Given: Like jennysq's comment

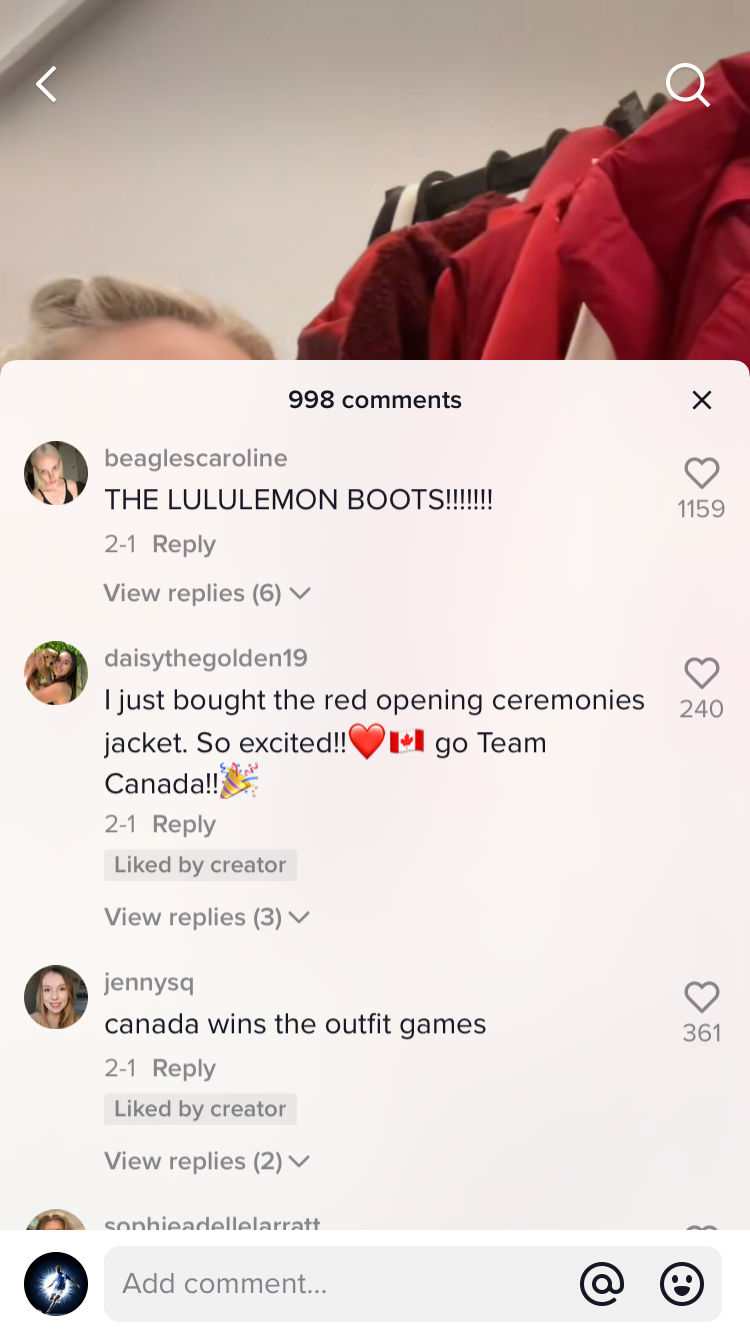Looking at the screenshot, I should pos(701,997).
